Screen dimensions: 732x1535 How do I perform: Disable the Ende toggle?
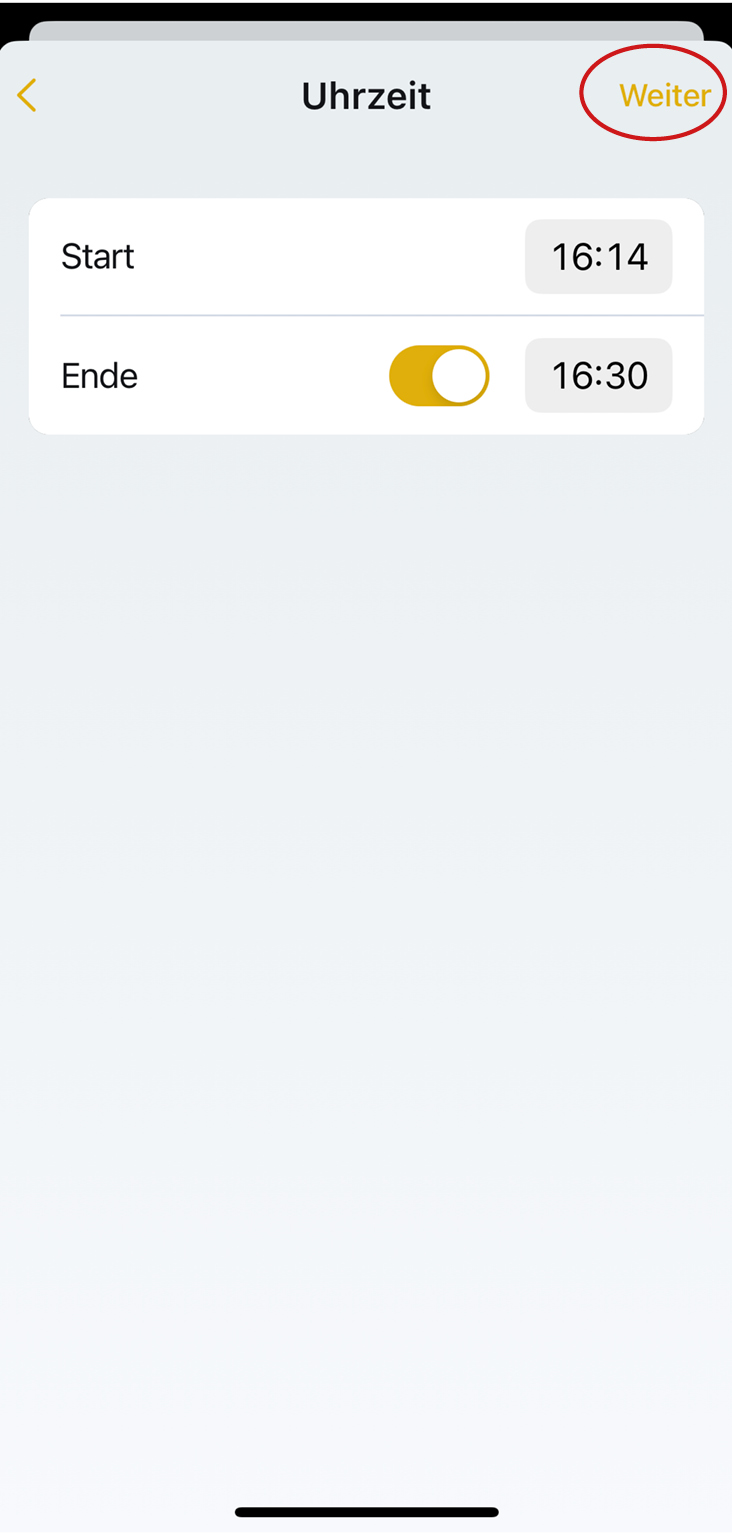click(x=439, y=376)
